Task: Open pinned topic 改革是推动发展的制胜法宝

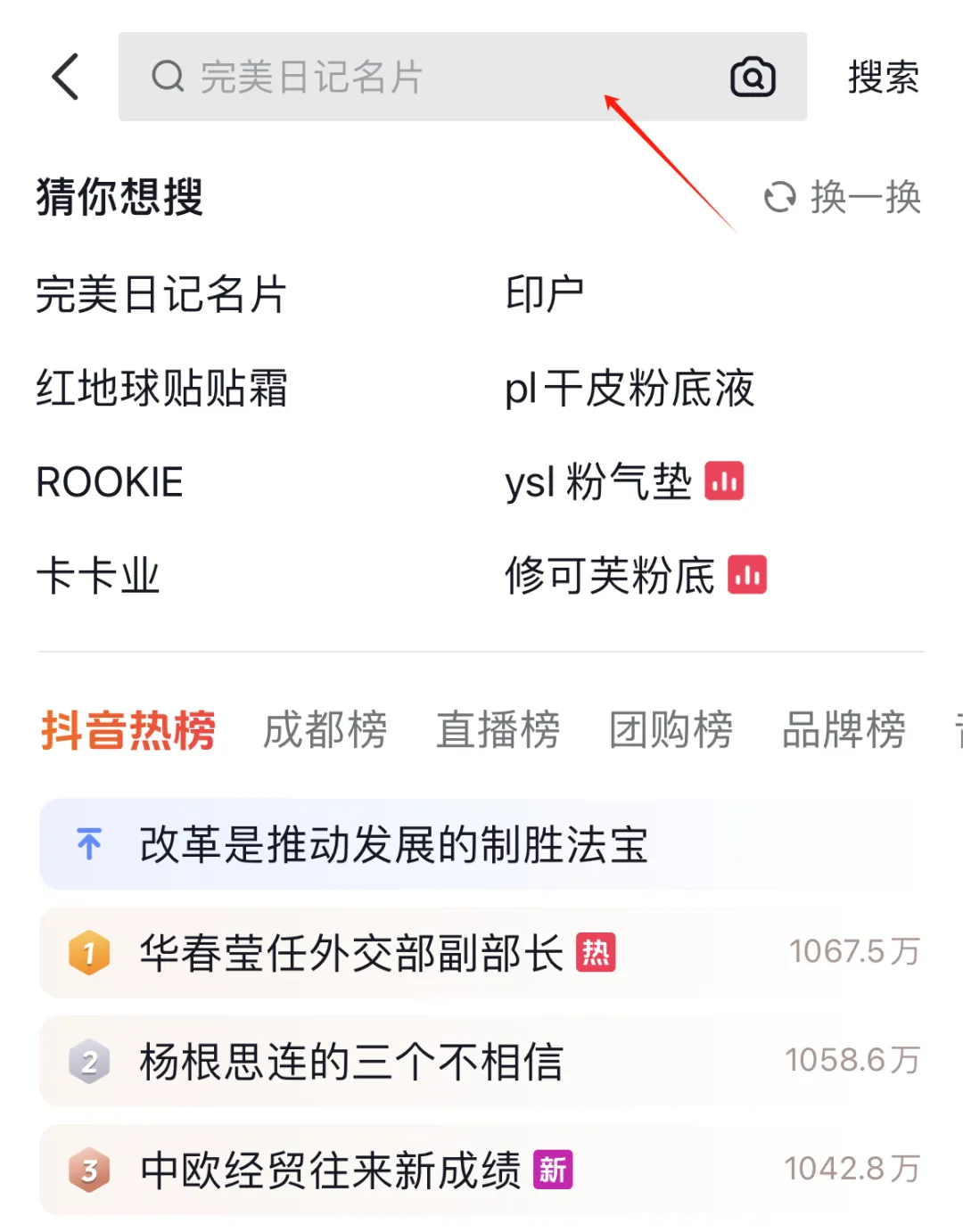Action: [x=393, y=844]
